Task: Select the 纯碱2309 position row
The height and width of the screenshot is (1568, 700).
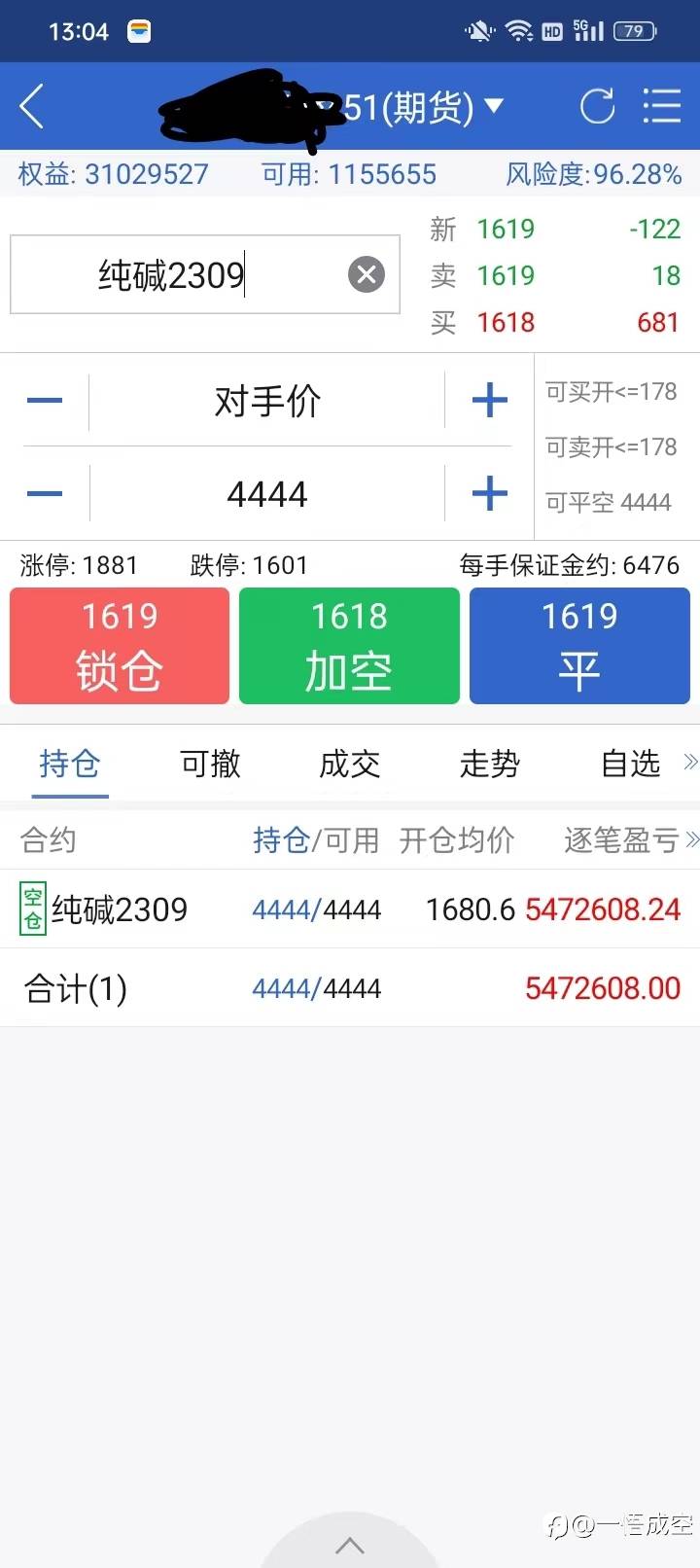Action: [350, 909]
